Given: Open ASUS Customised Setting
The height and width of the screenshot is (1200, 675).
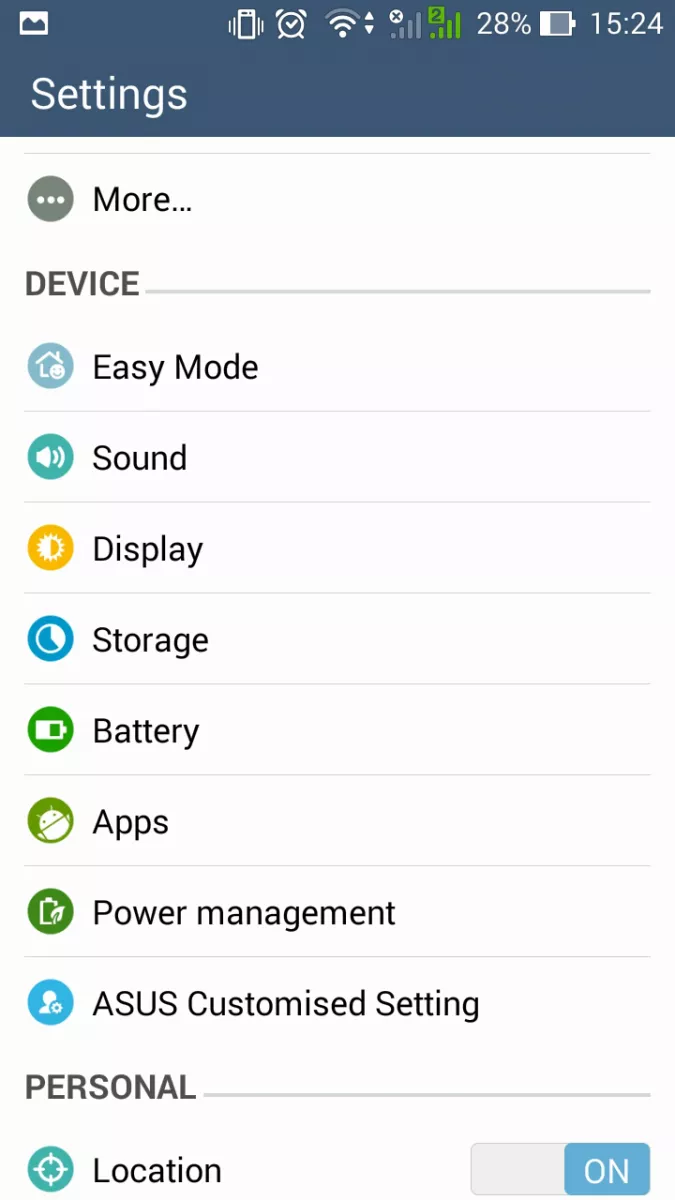Looking at the screenshot, I should point(337,1003).
